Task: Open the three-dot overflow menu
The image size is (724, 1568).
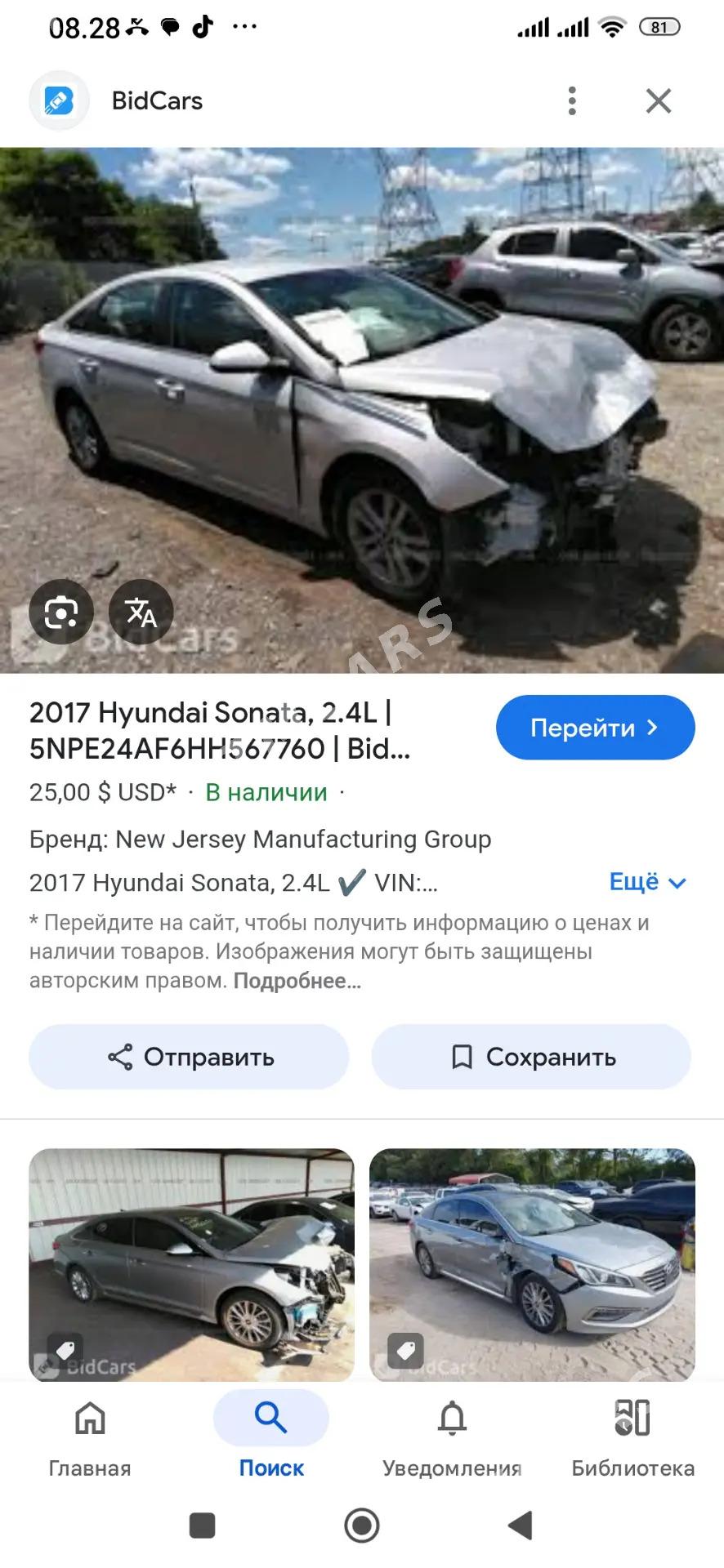Action: coord(572,101)
